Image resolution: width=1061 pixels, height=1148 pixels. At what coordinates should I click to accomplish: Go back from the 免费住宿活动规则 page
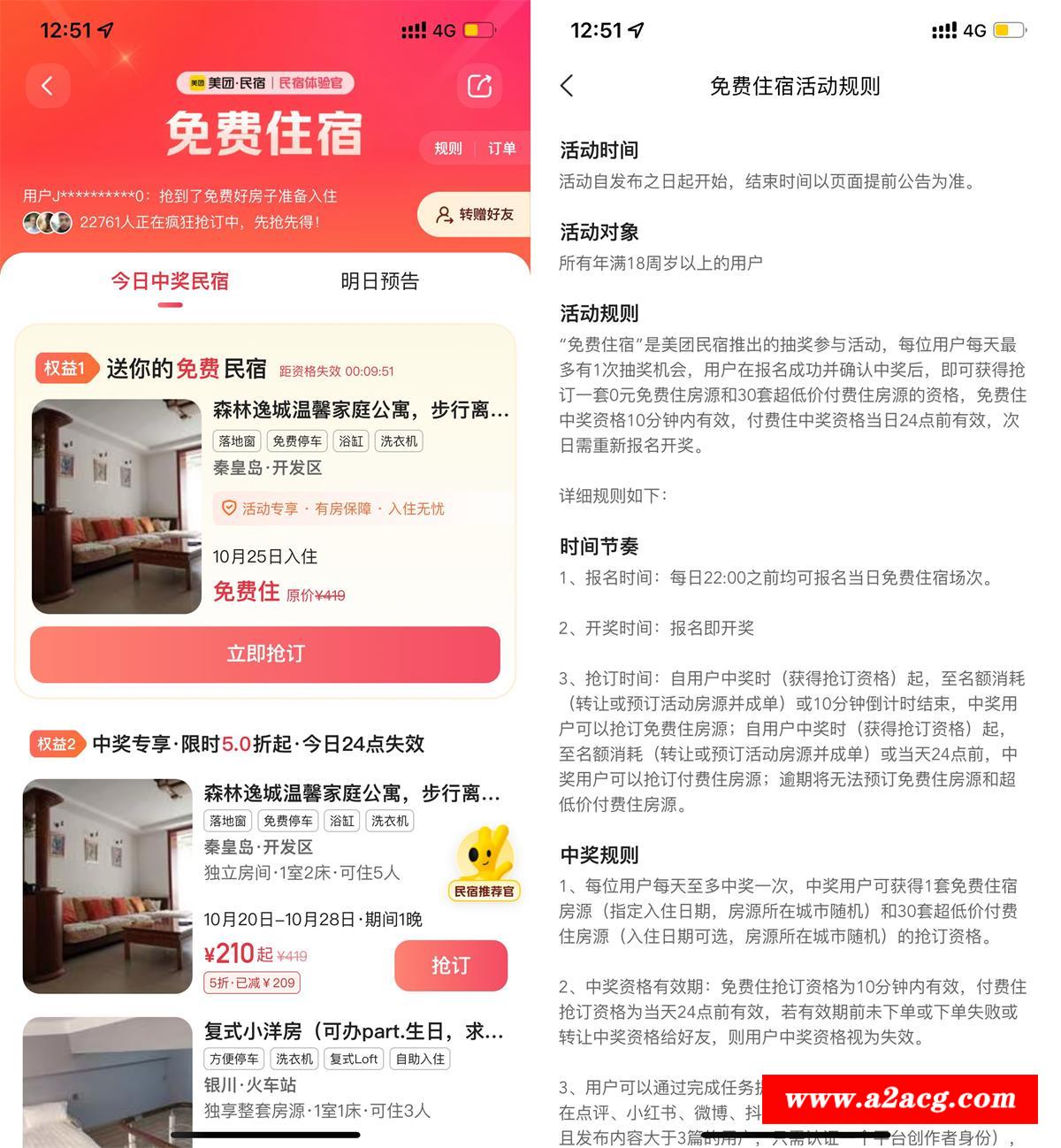(568, 86)
